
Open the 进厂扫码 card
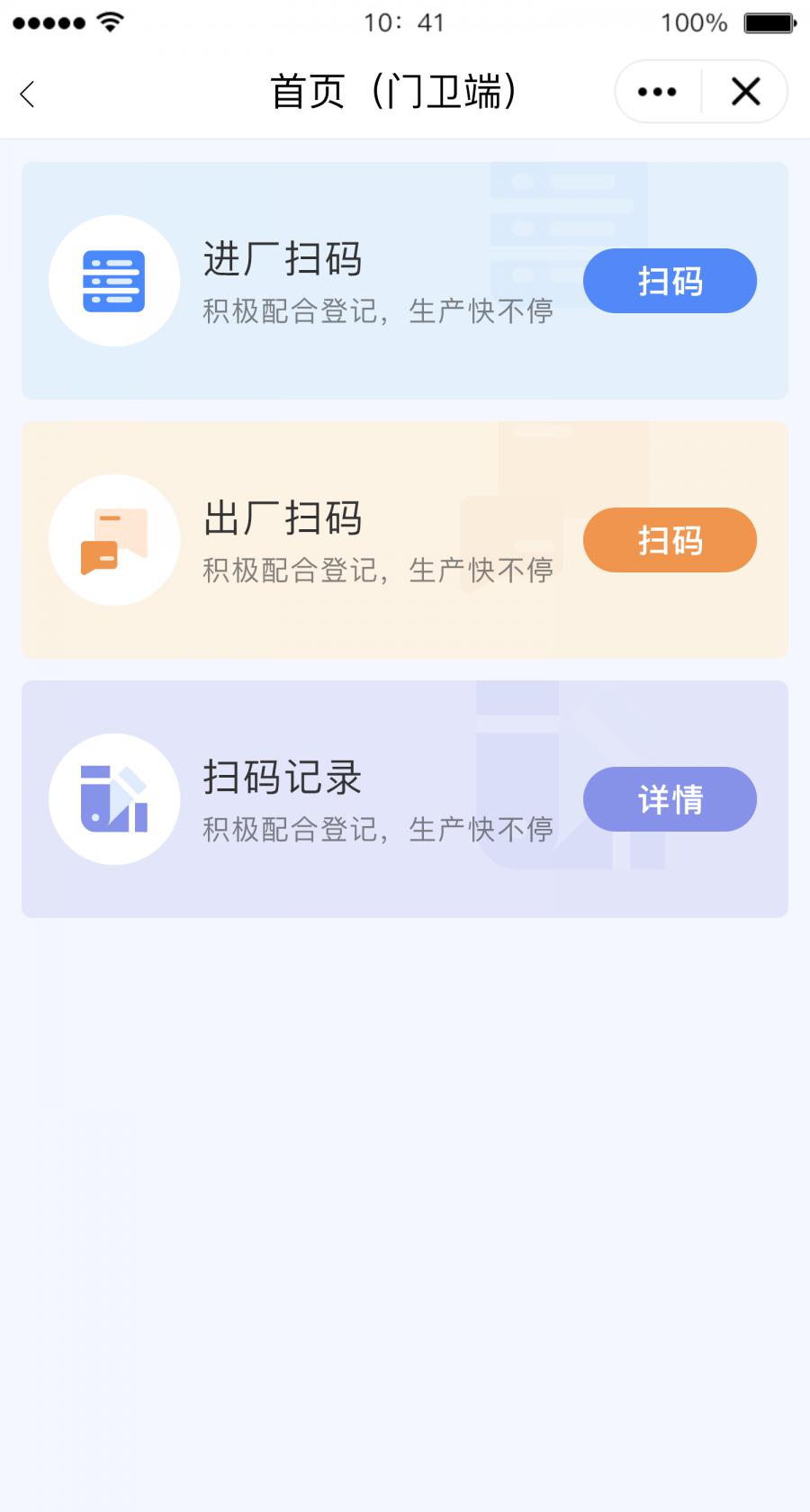[x=405, y=281]
